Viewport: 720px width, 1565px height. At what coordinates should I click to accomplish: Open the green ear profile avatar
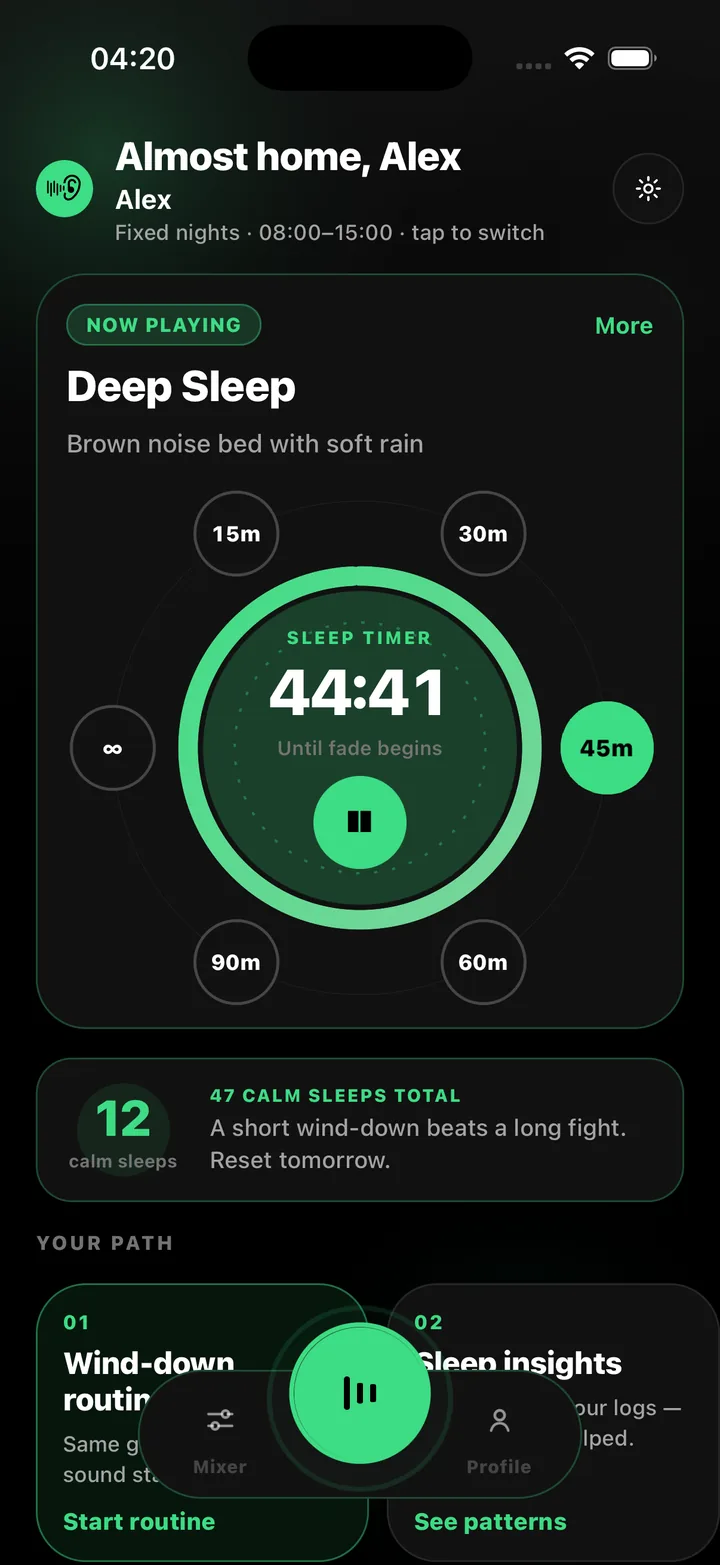[65, 187]
